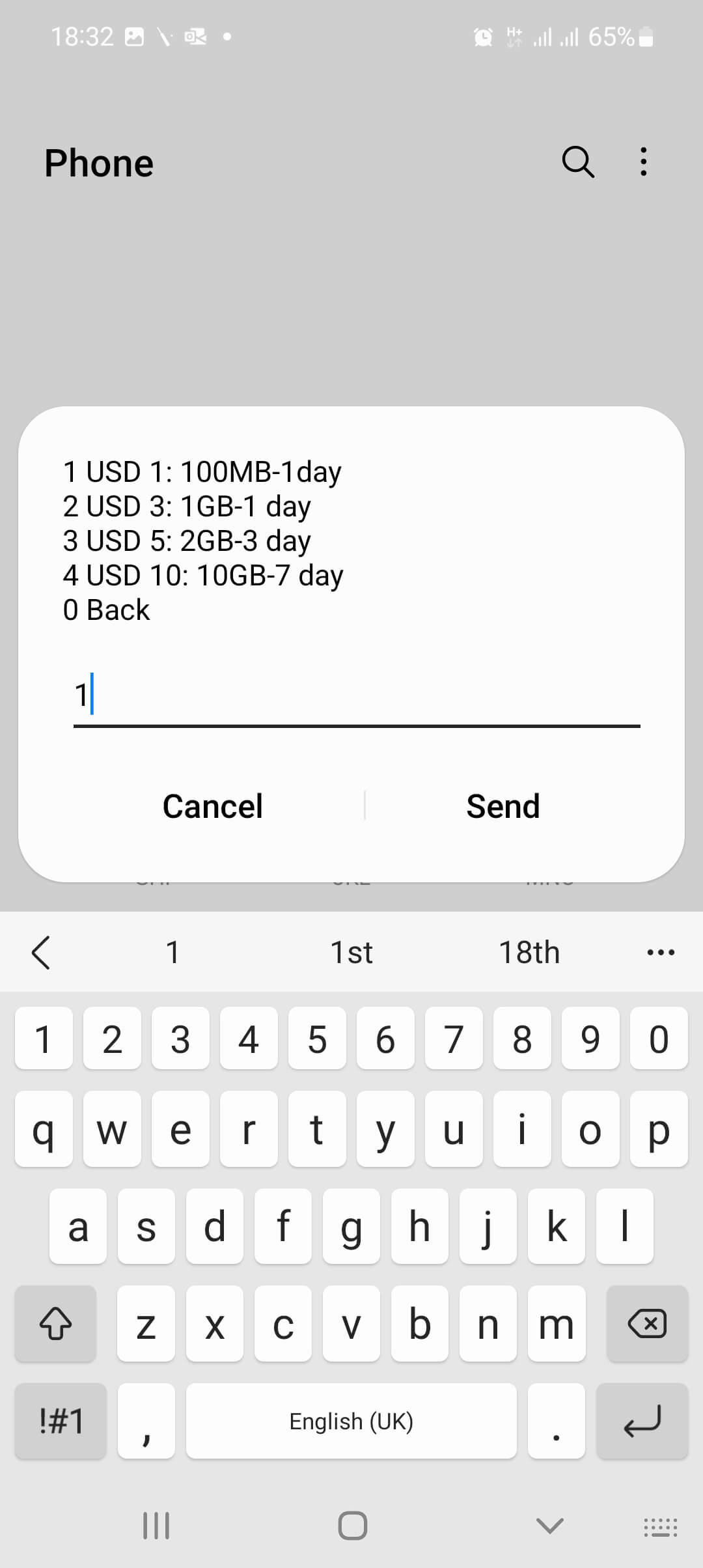703x1568 pixels.
Task: Send the USSD reply
Action: point(503,806)
